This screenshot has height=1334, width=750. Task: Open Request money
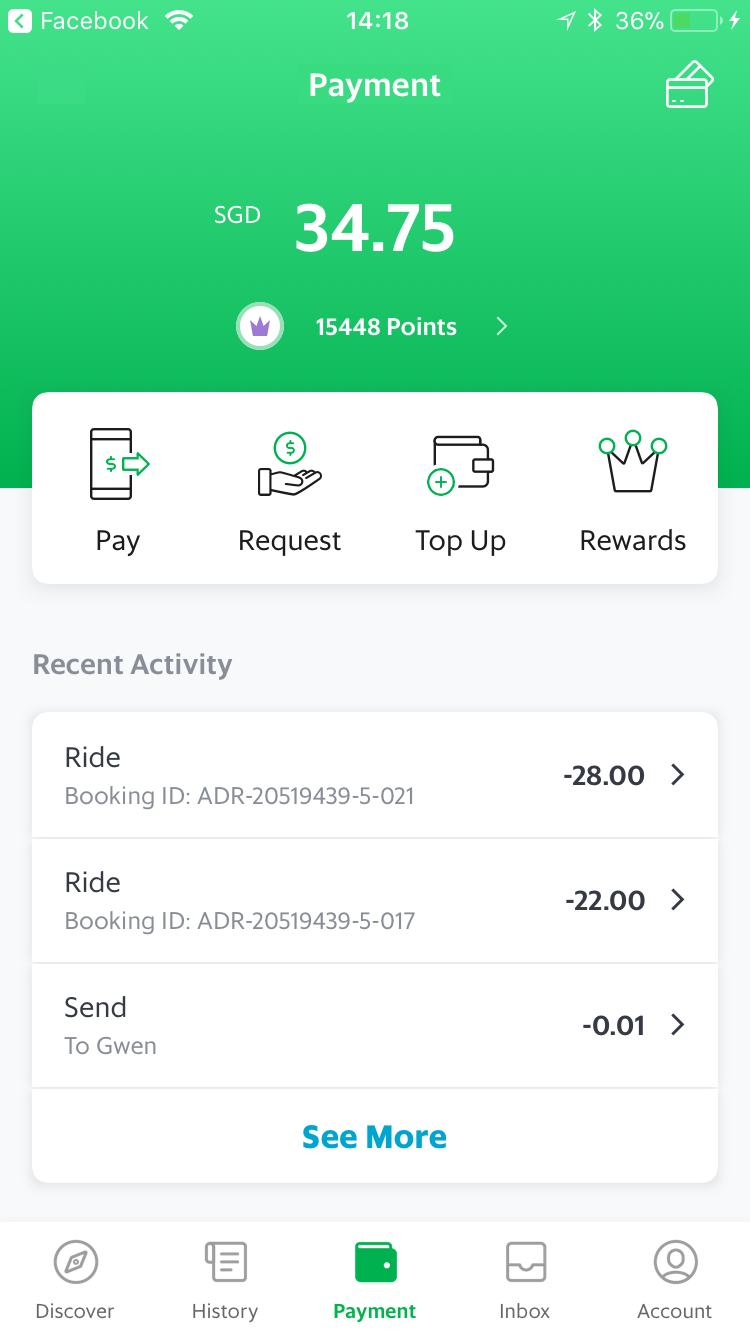tap(289, 490)
